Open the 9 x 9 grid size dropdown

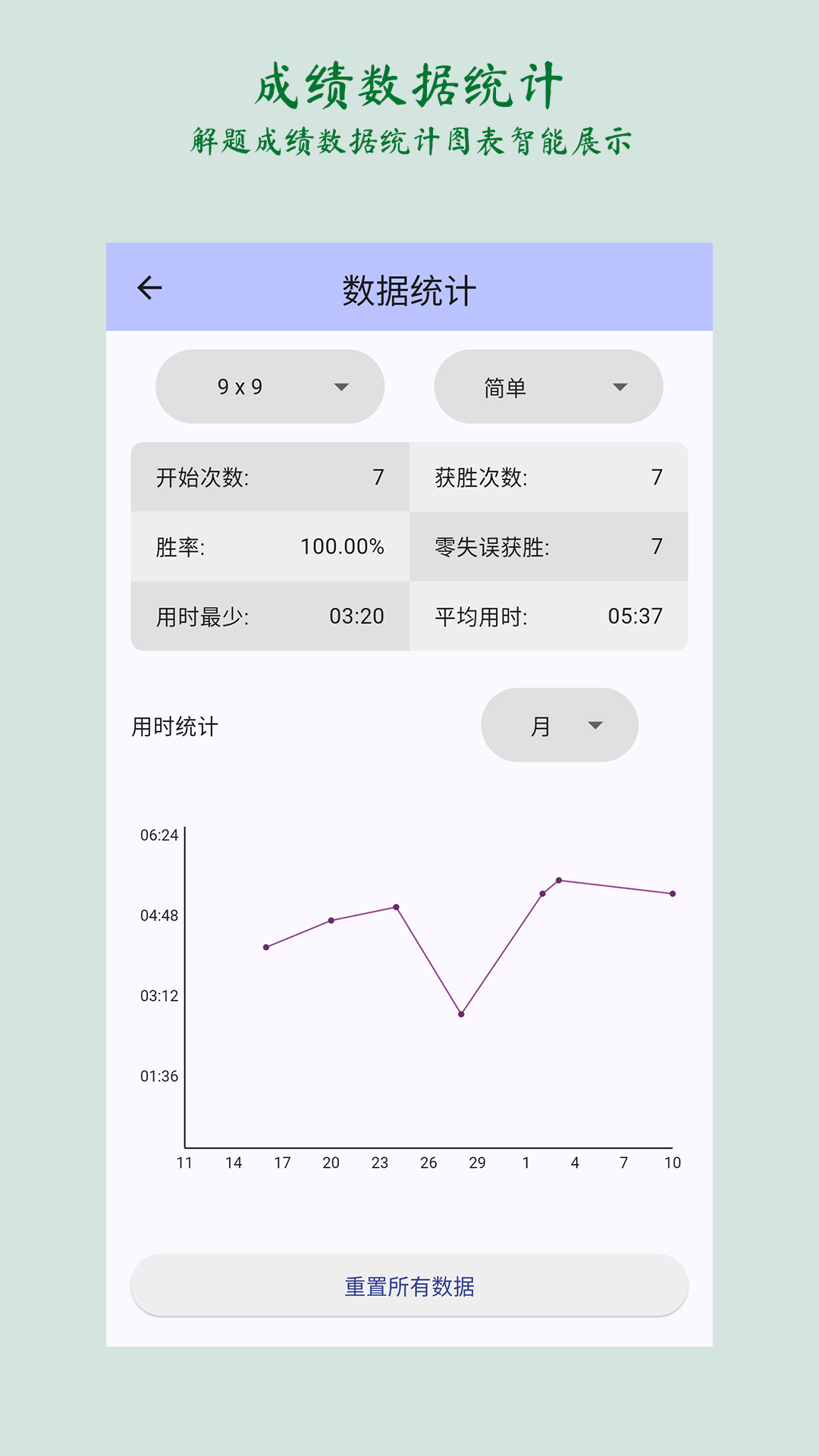click(x=268, y=386)
